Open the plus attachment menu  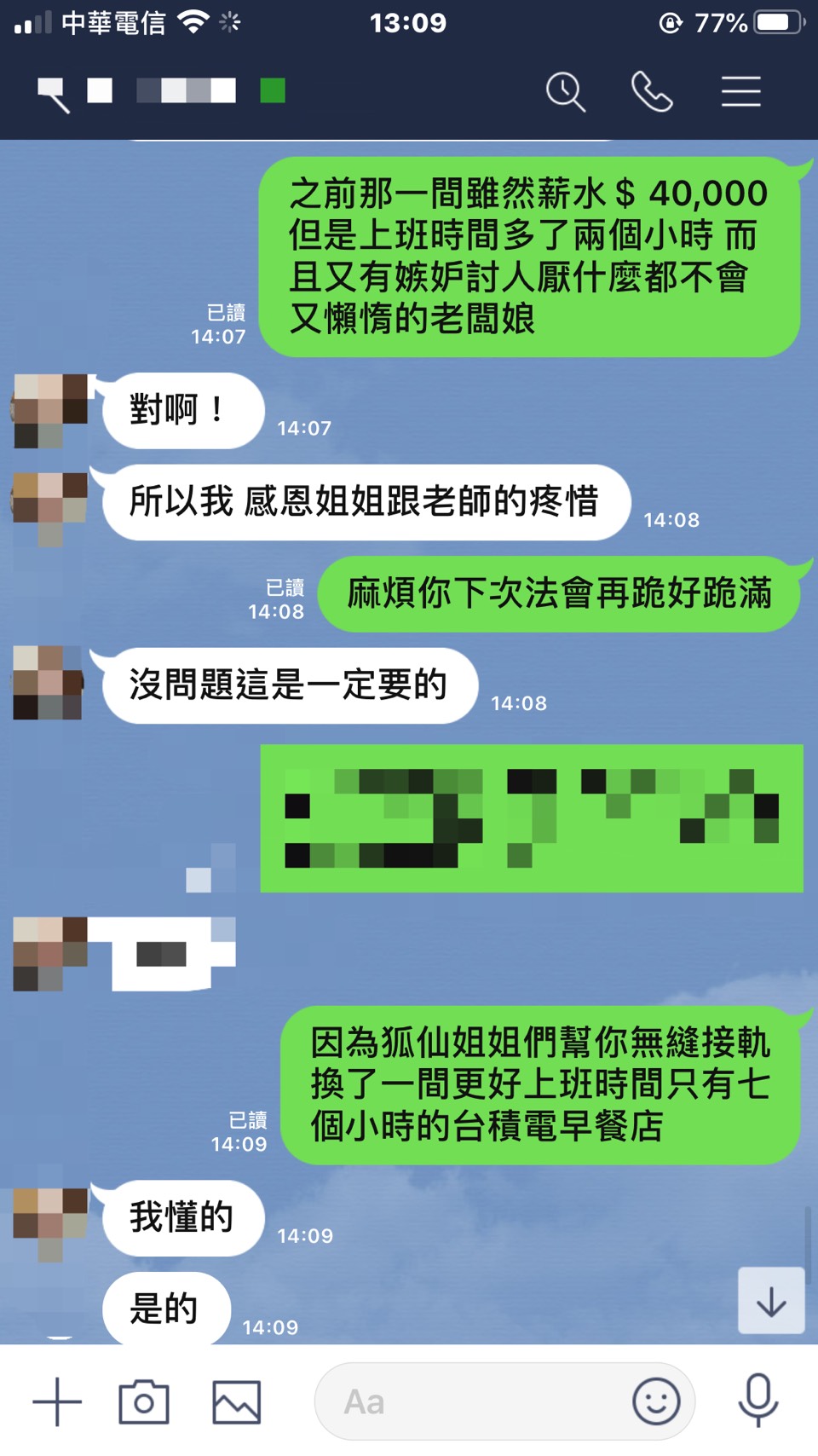tap(57, 1401)
